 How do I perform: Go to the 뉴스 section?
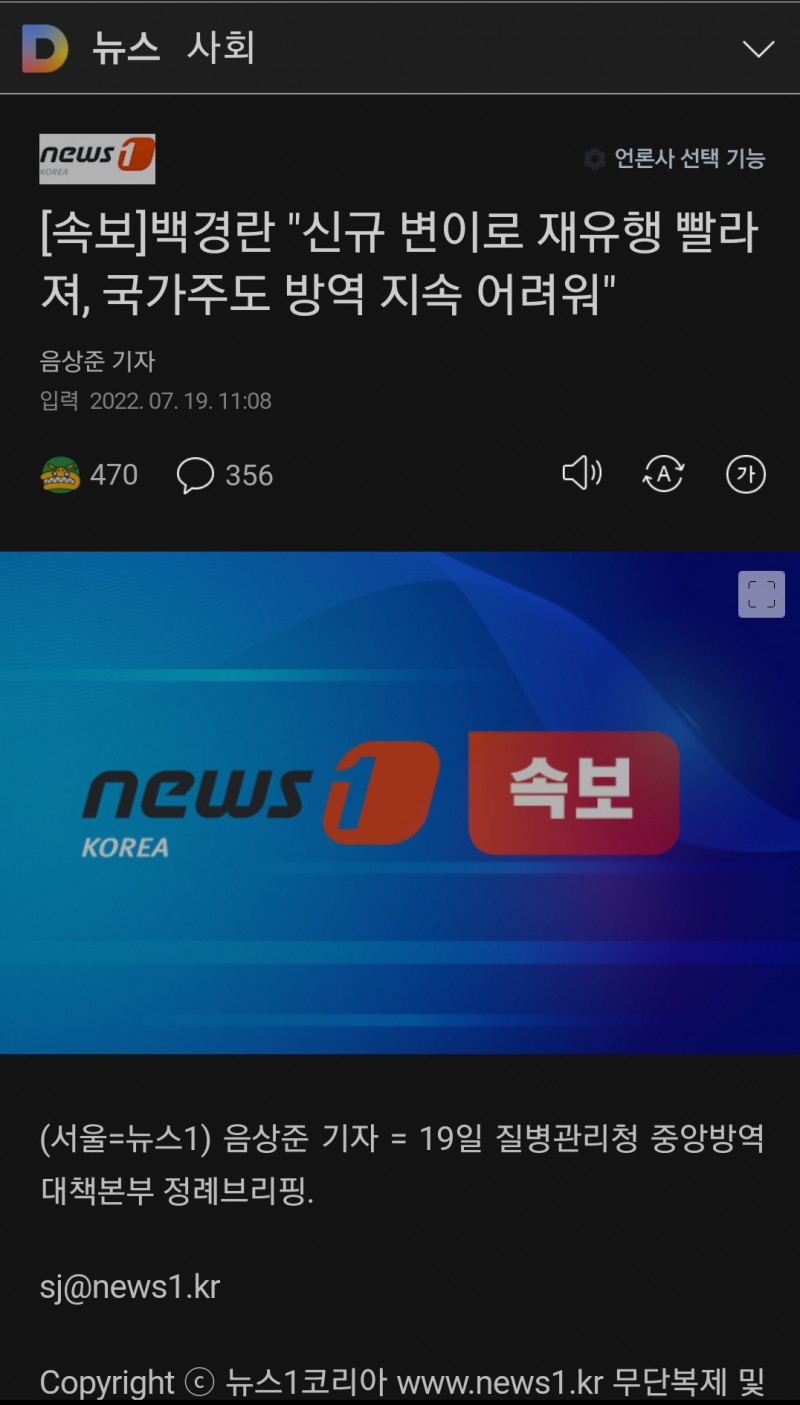[126, 48]
